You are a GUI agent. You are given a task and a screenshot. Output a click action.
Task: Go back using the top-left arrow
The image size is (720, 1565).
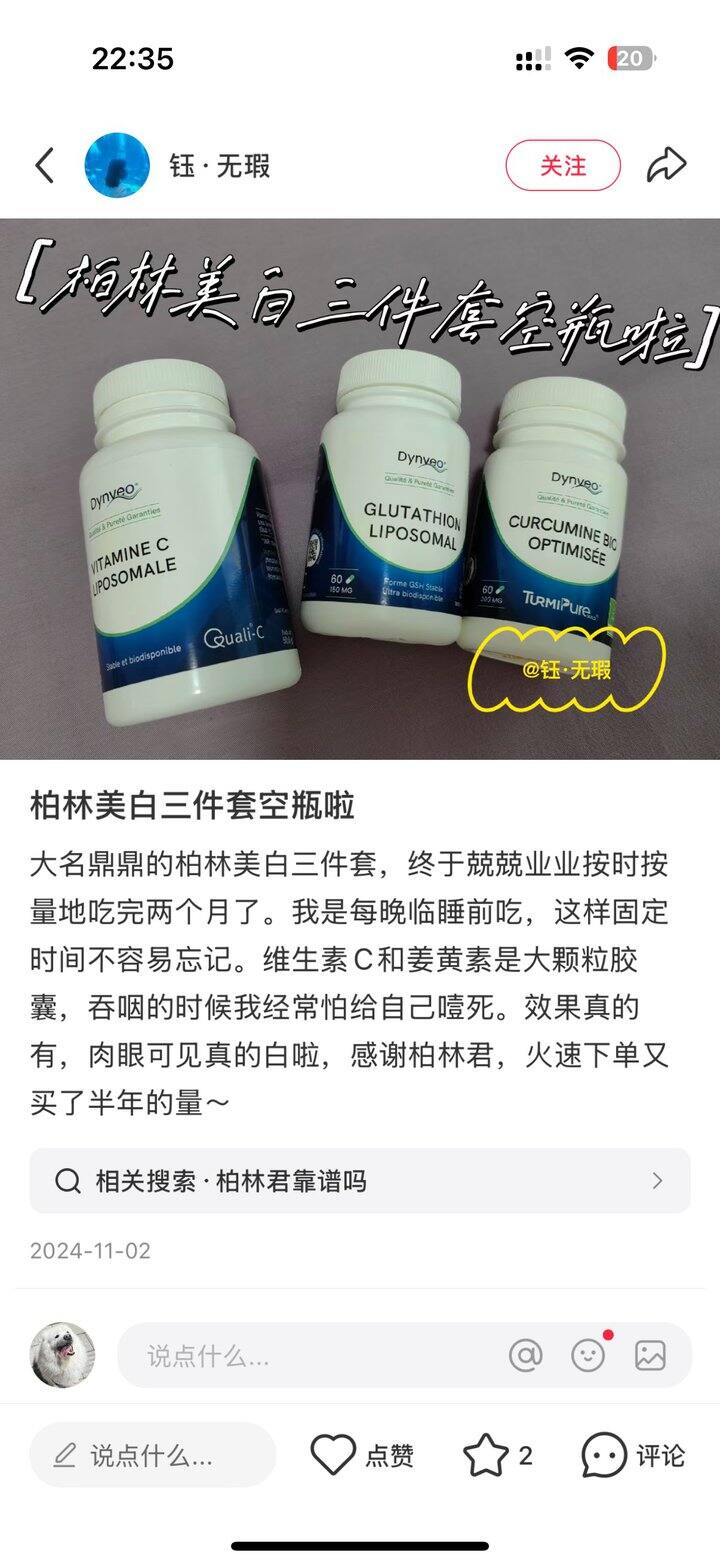pos(44,165)
